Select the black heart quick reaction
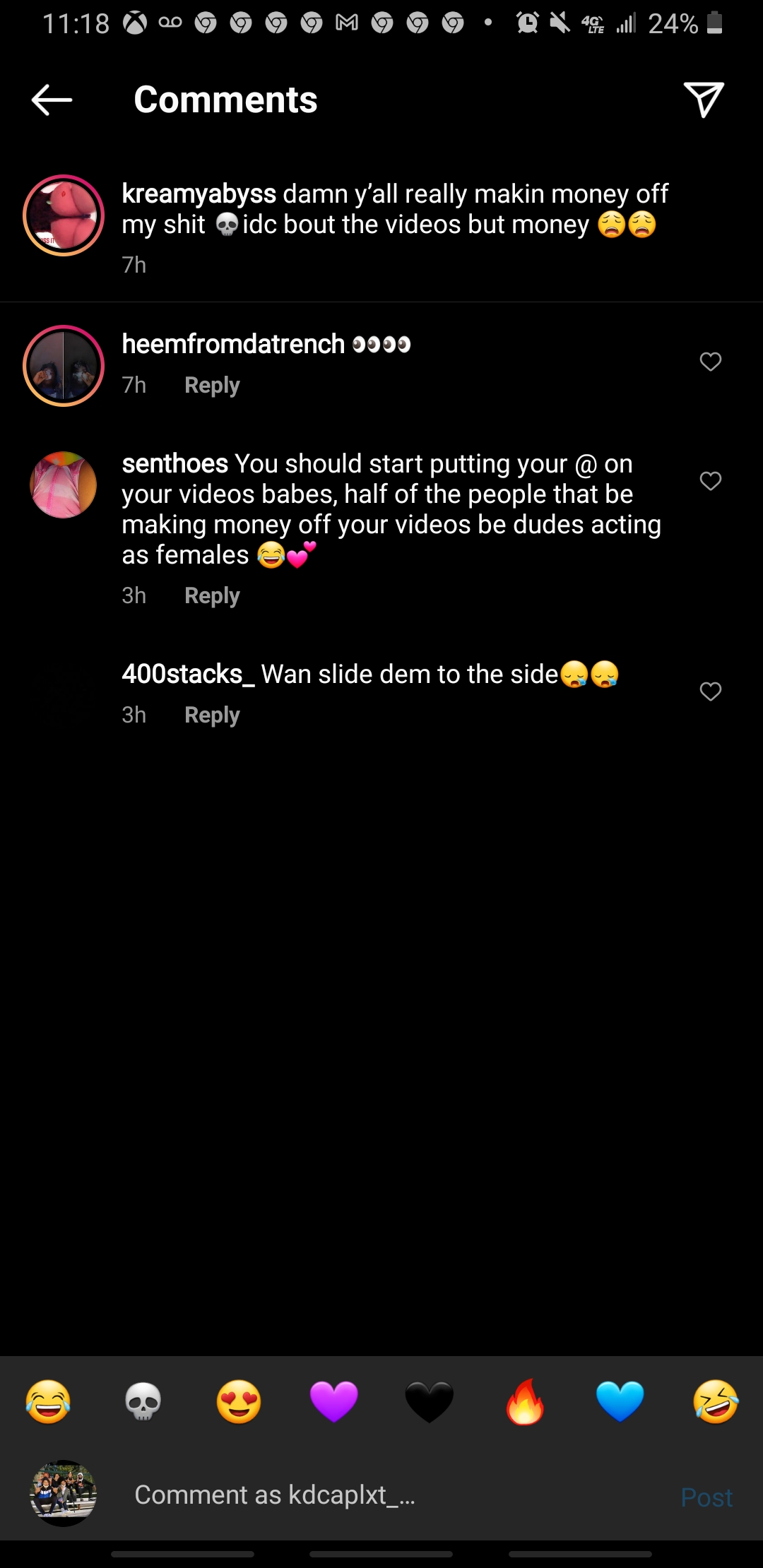This screenshot has height=1568, width=763. click(428, 1403)
